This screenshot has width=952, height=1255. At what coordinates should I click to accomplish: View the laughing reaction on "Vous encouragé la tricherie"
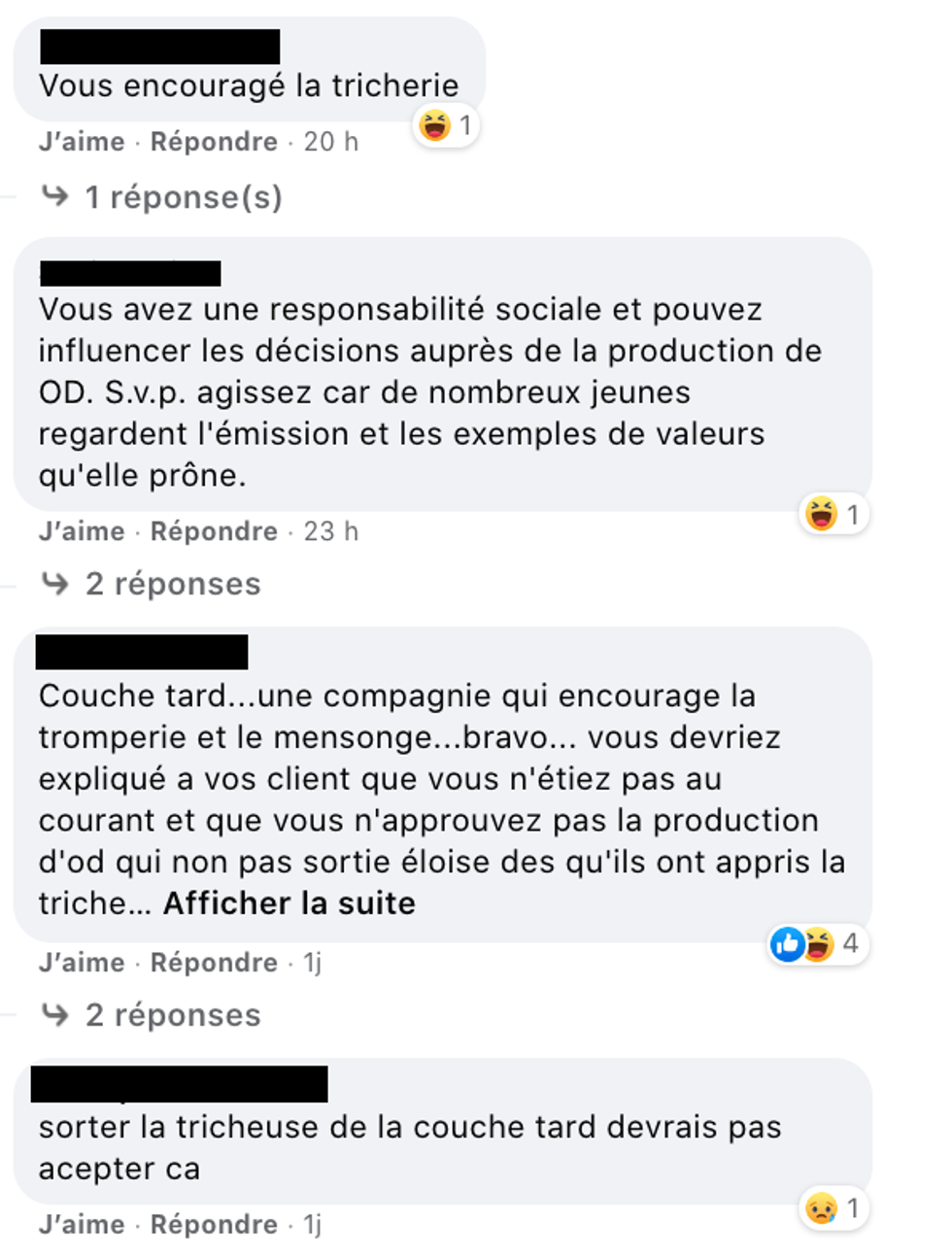446,125
